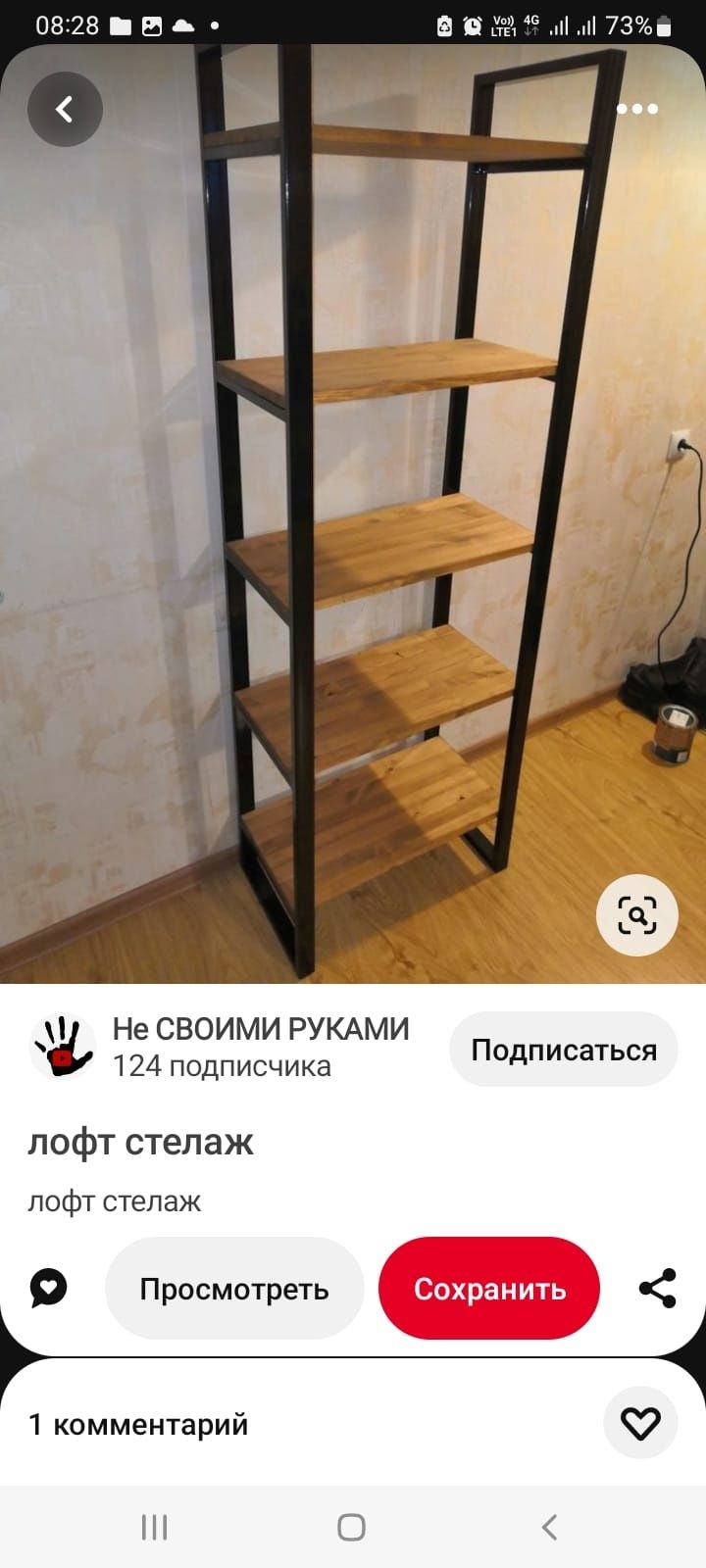Share this pin
Viewport: 706px width, 1568px height.
[657, 1289]
